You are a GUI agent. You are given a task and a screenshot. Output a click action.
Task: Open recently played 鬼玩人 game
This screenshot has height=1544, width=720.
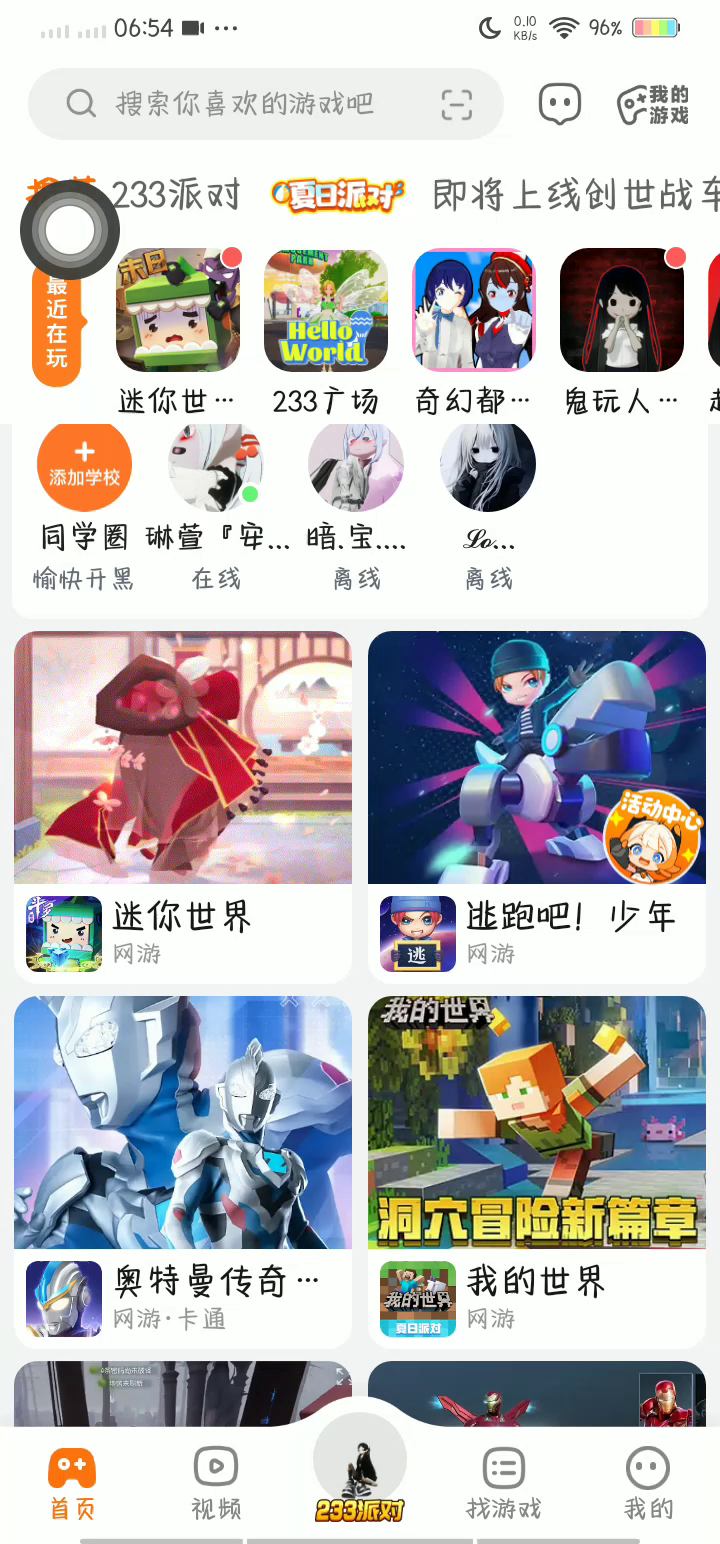click(x=622, y=311)
